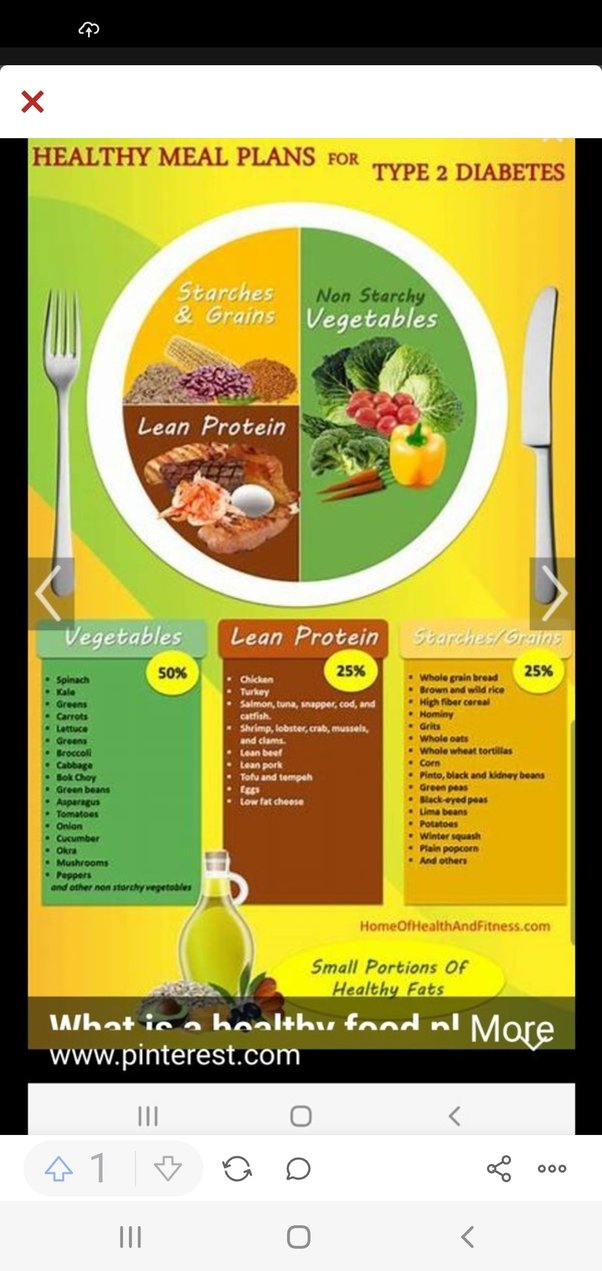Close the image viewer with the red X
Viewport: 602px width, 1271px height.
tap(32, 101)
